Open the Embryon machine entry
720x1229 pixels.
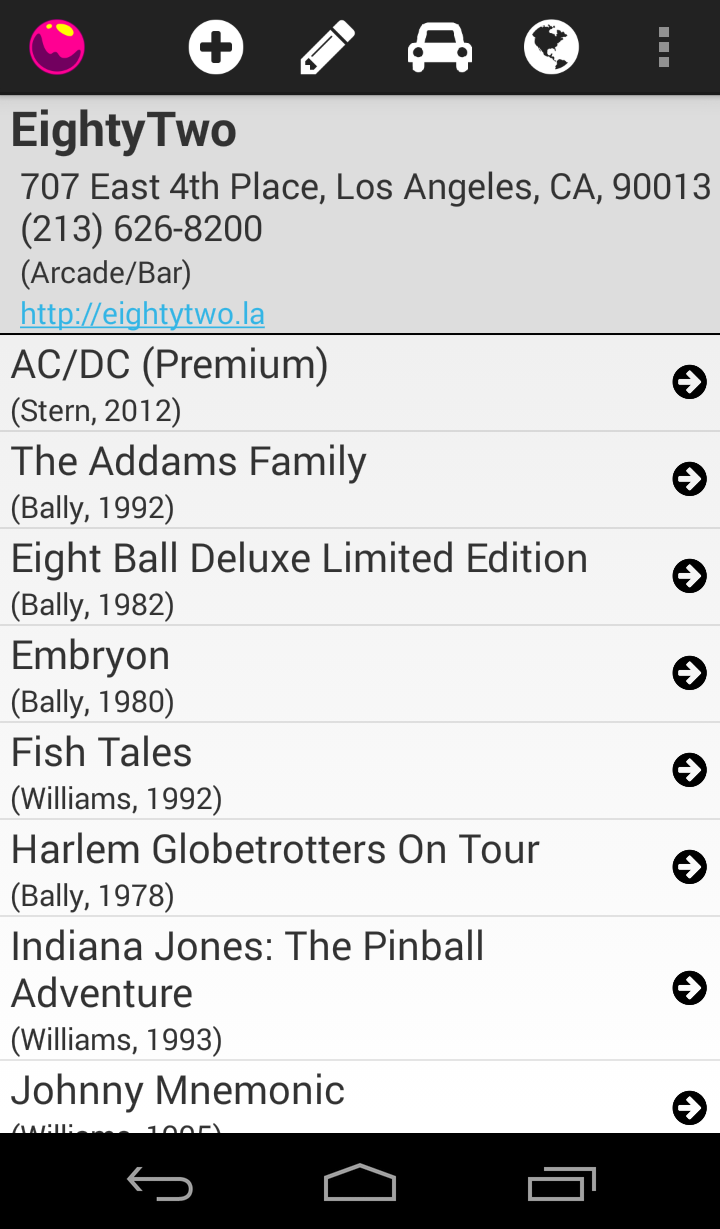(360, 674)
